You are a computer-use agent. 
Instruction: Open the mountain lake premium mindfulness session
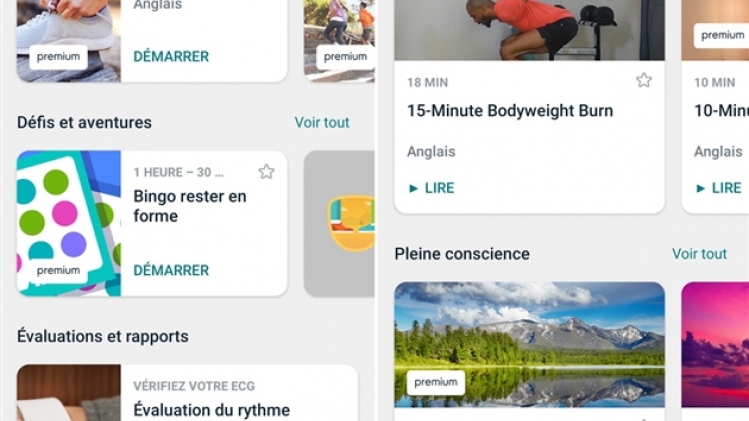tap(529, 345)
